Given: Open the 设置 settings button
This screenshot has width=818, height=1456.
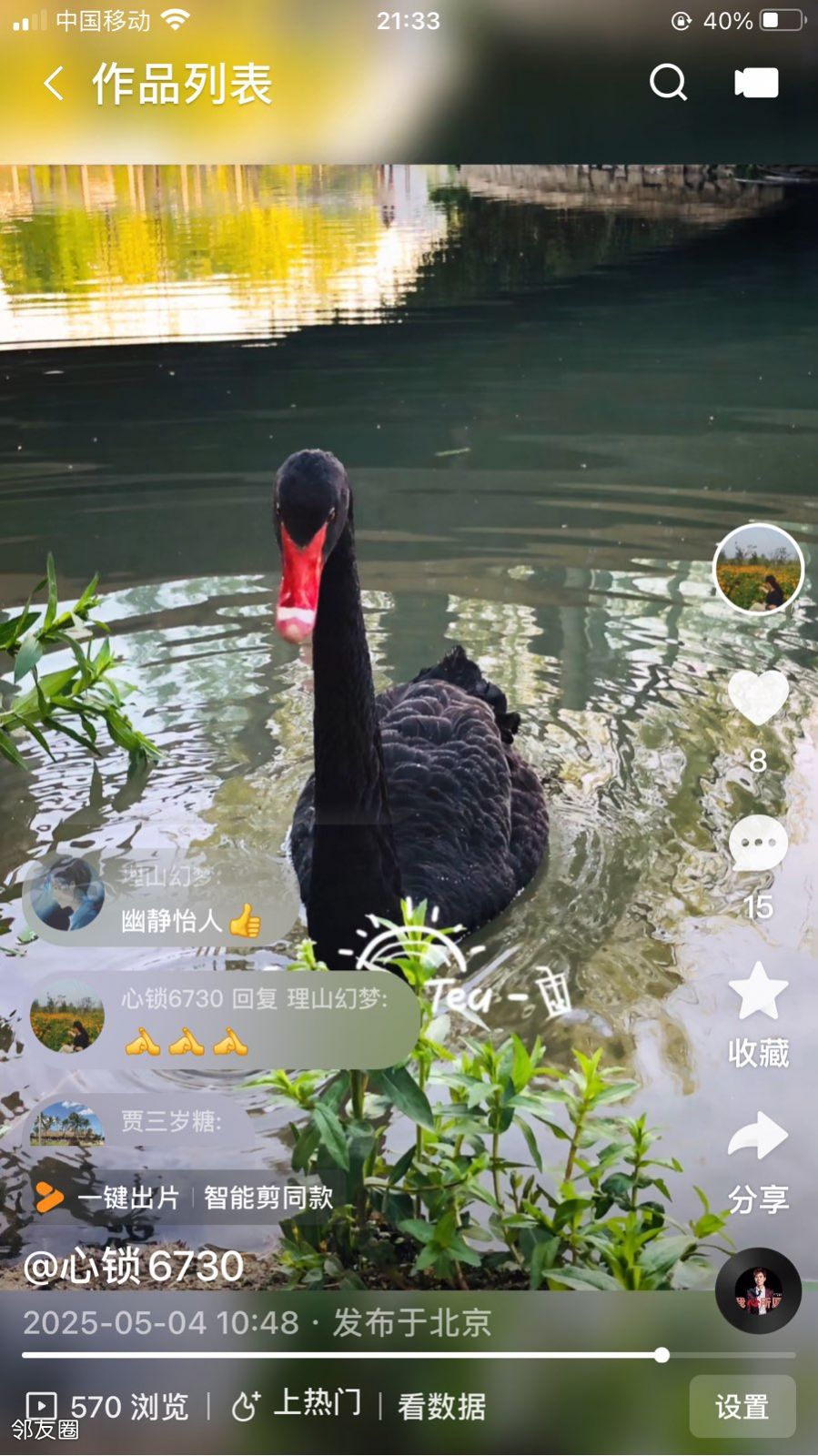Looking at the screenshot, I should pyautogui.click(x=742, y=1407).
